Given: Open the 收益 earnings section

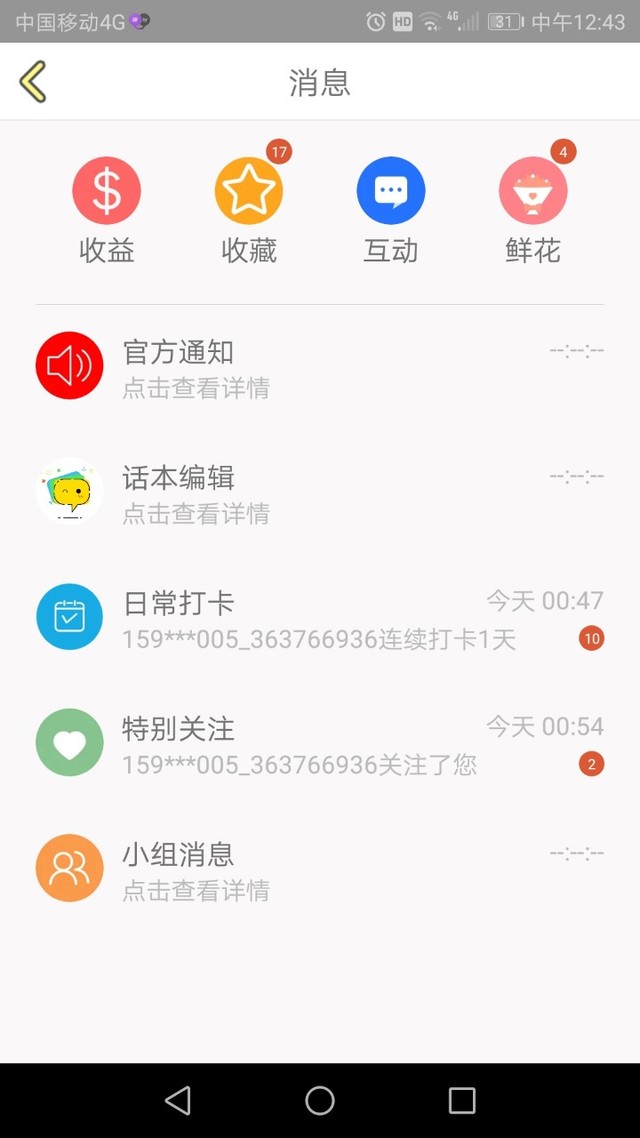Looking at the screenshot, I should coord(107,210).
